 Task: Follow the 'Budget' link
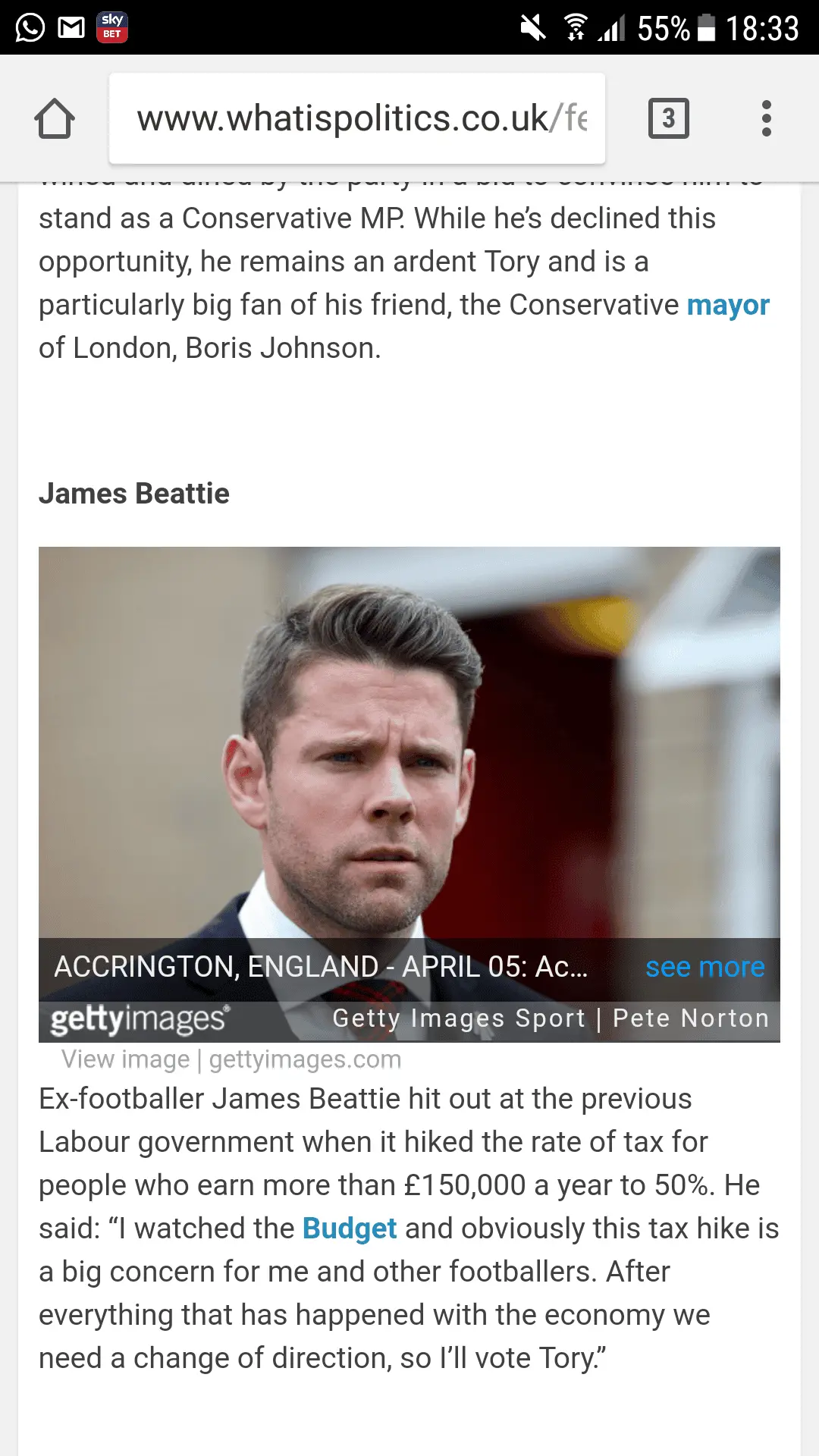point(349,1228)
